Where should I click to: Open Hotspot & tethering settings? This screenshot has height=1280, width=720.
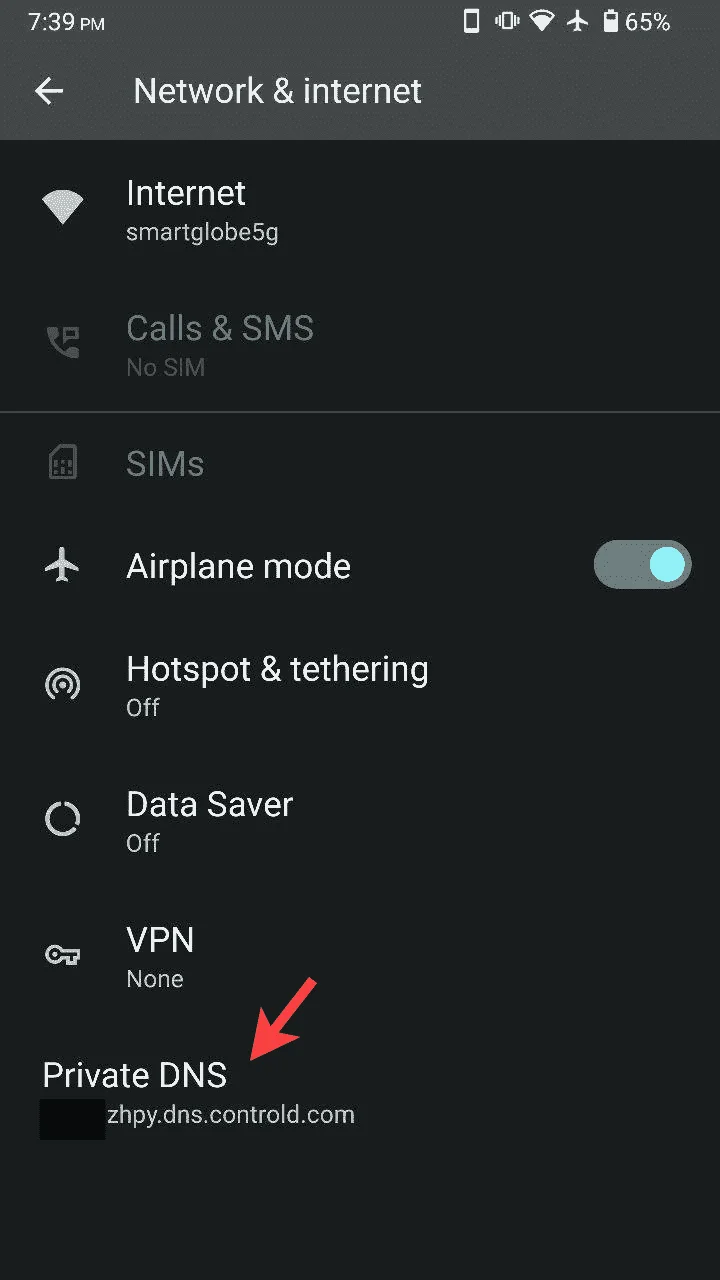pos(360,684)
